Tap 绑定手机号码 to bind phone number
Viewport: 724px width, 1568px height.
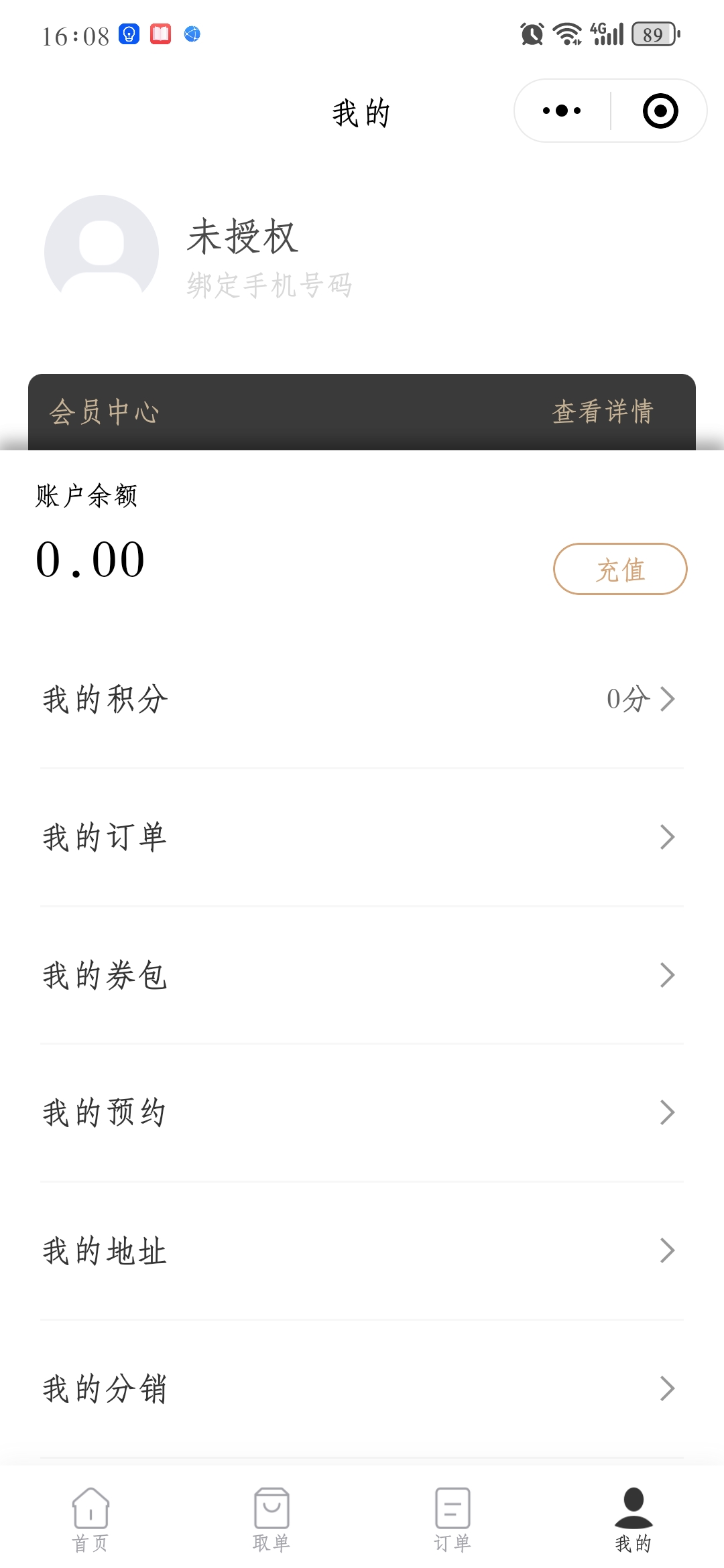click(x=269, y=285)
